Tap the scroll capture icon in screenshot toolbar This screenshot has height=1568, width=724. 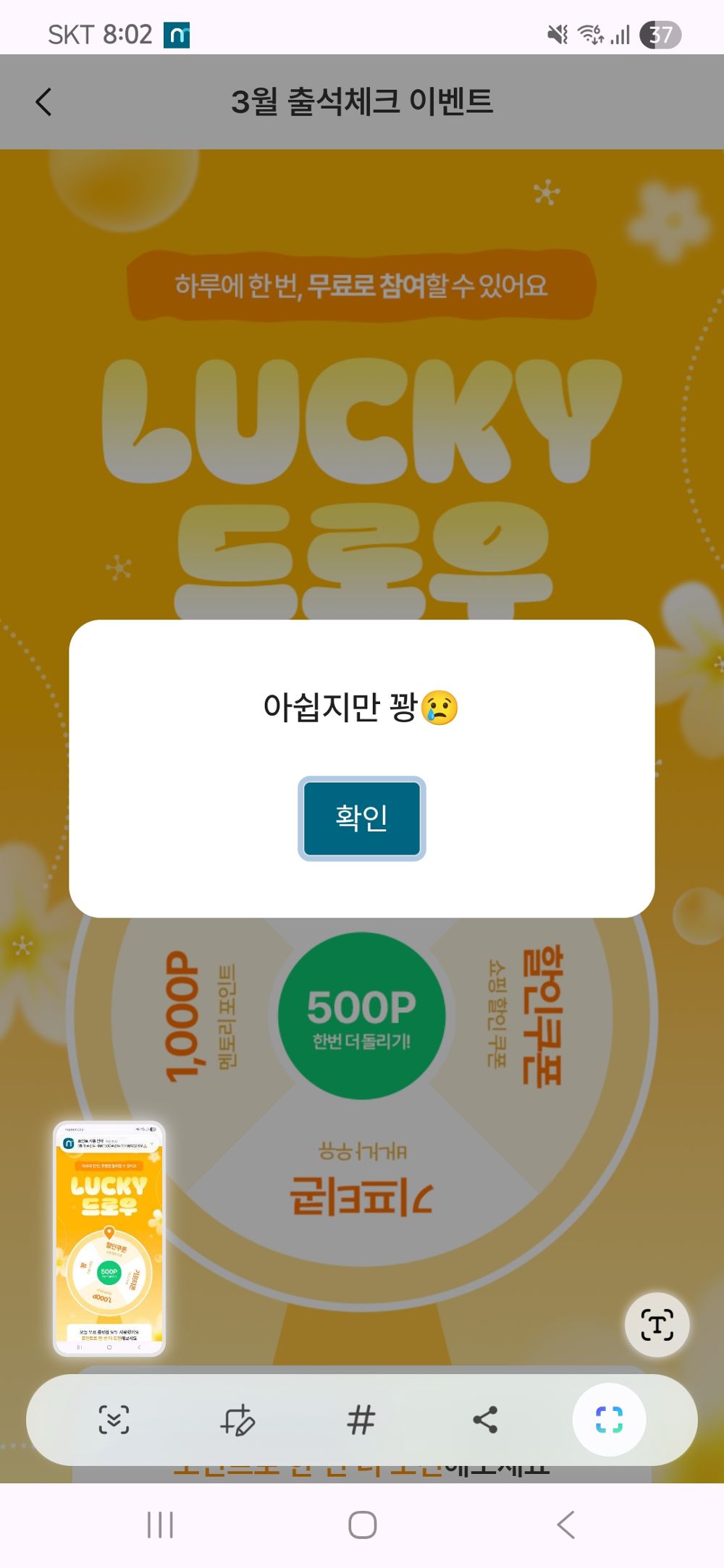[x=112, y=1420]
